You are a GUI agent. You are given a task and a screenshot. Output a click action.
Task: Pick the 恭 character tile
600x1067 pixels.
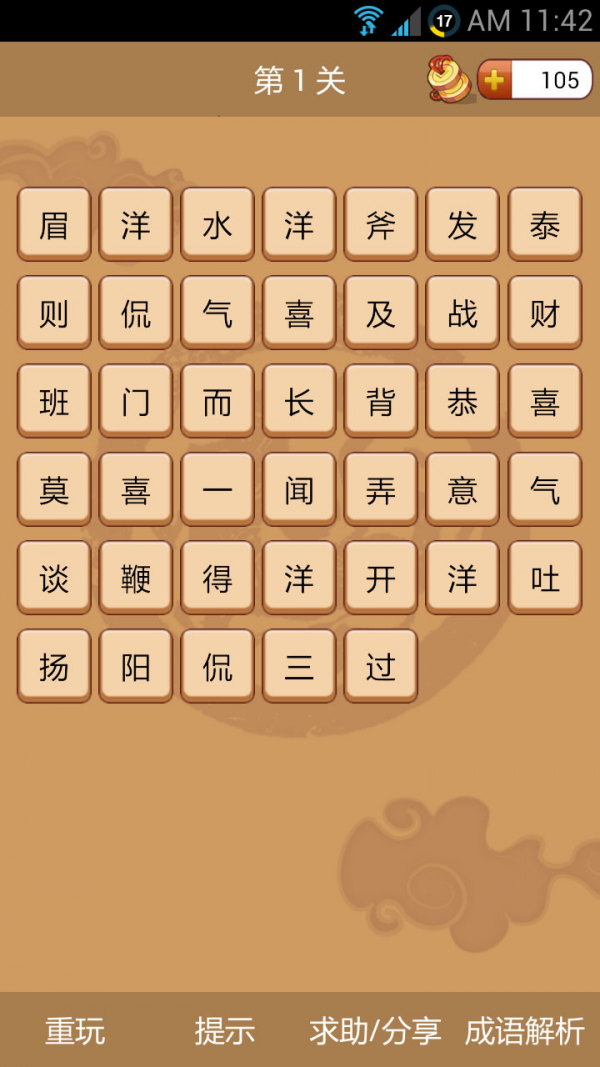point(463,402)
